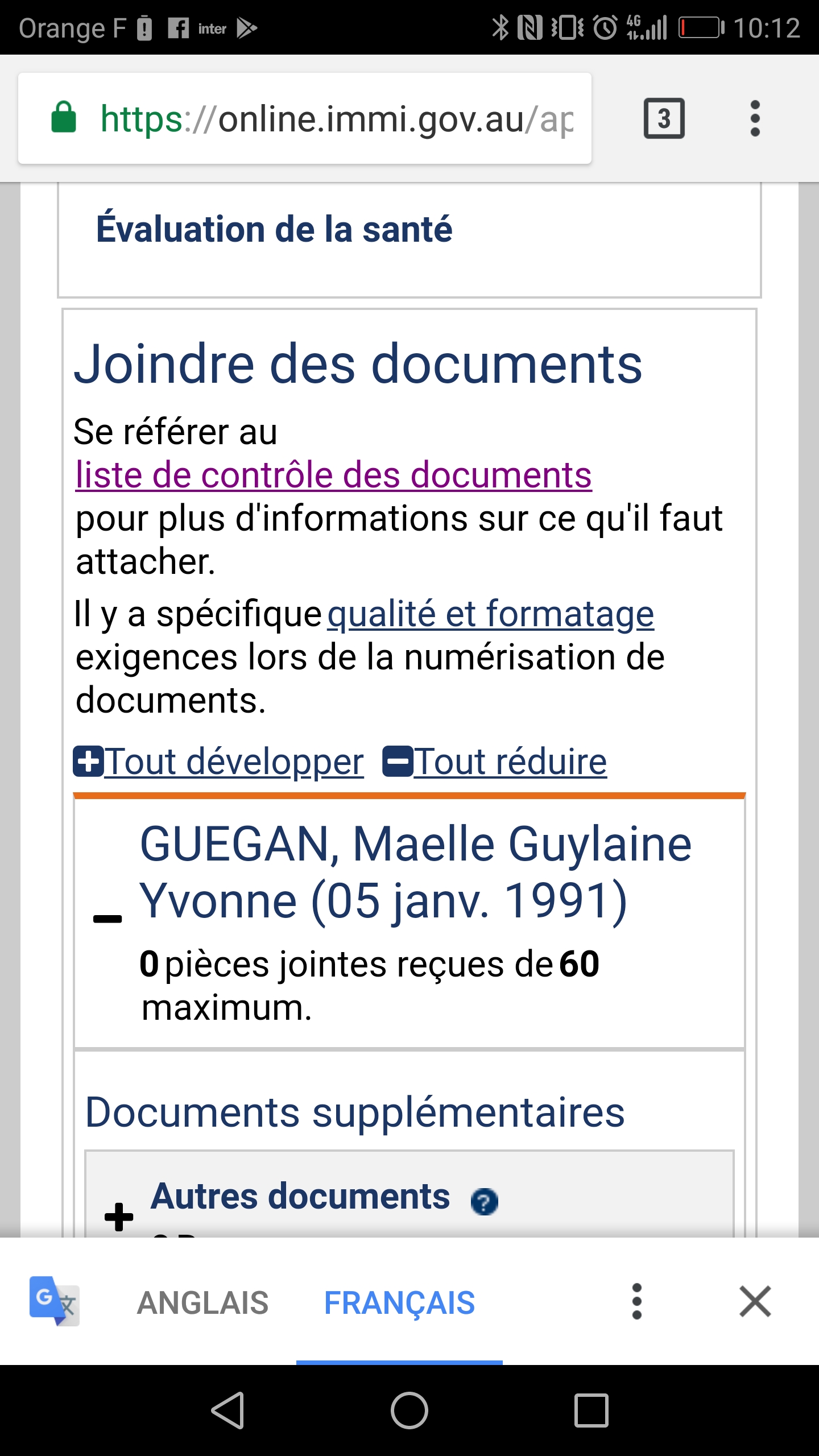819x1456 pixels.
Task: Open the Chrome overflow menu
Action: point(755,119)
